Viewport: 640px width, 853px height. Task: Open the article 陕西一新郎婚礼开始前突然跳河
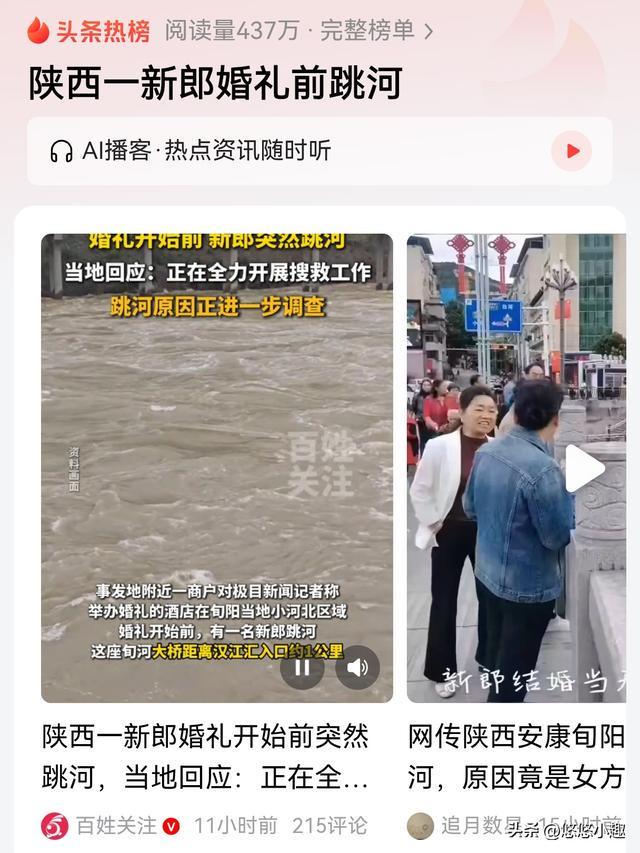click(205, 756)
